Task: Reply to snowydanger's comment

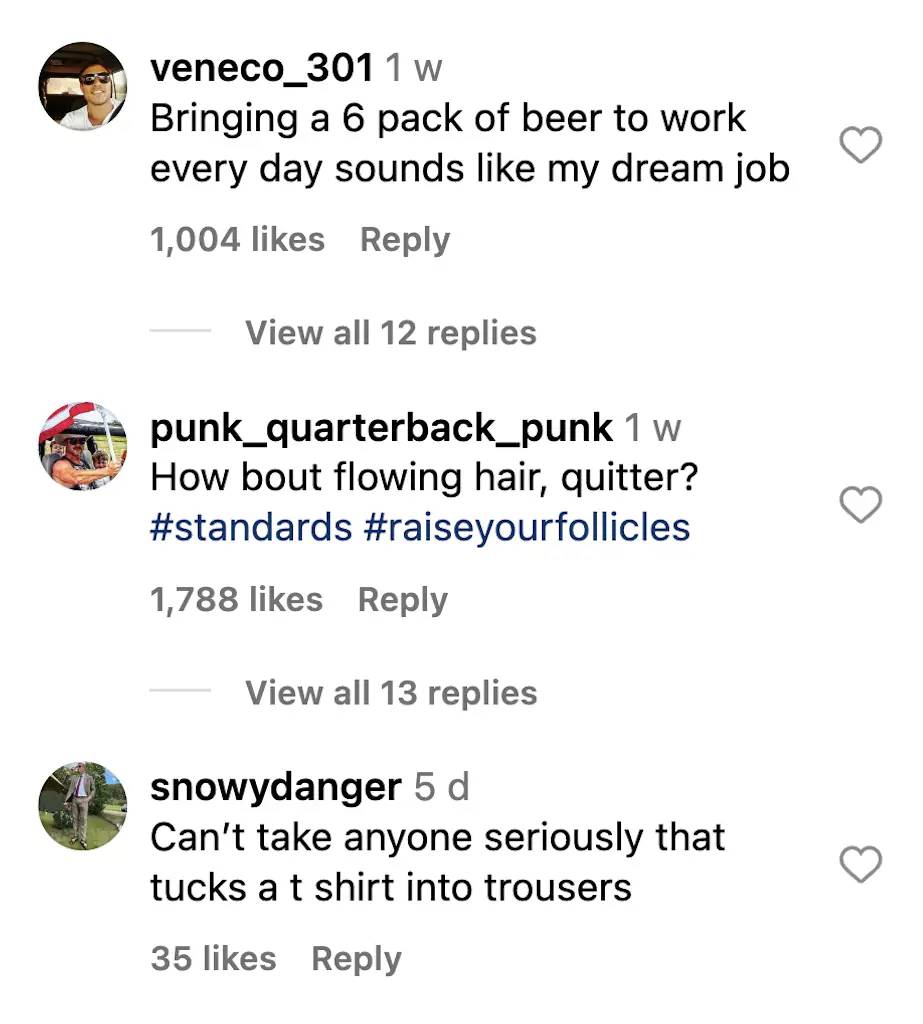Action: point(356,959)
